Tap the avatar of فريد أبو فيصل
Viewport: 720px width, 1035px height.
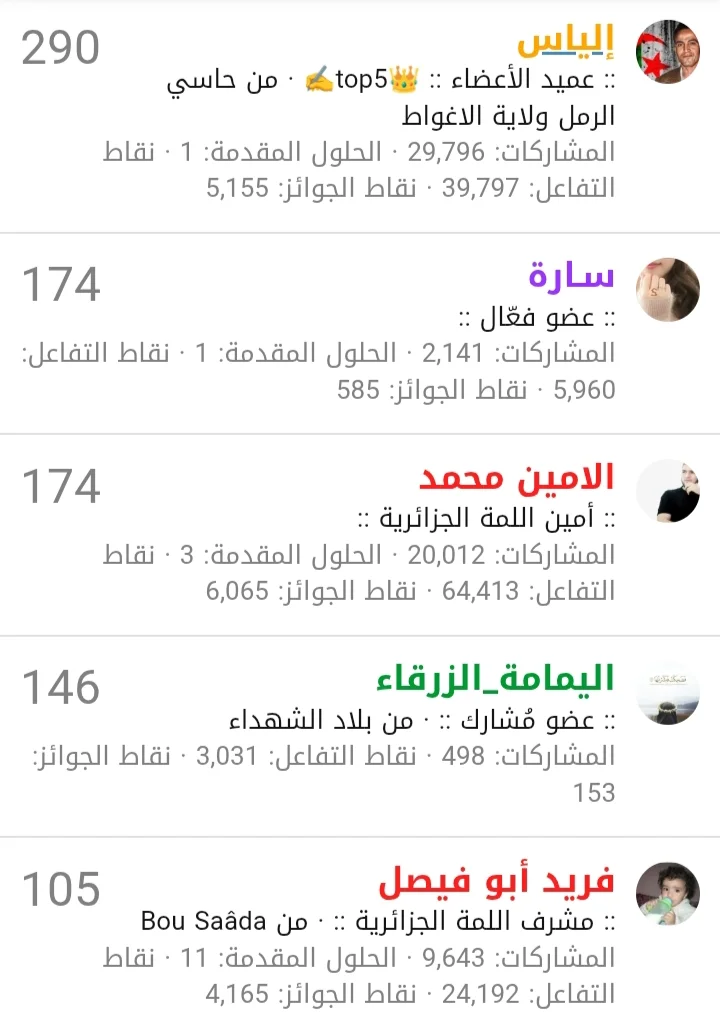(x=668, y=893)
